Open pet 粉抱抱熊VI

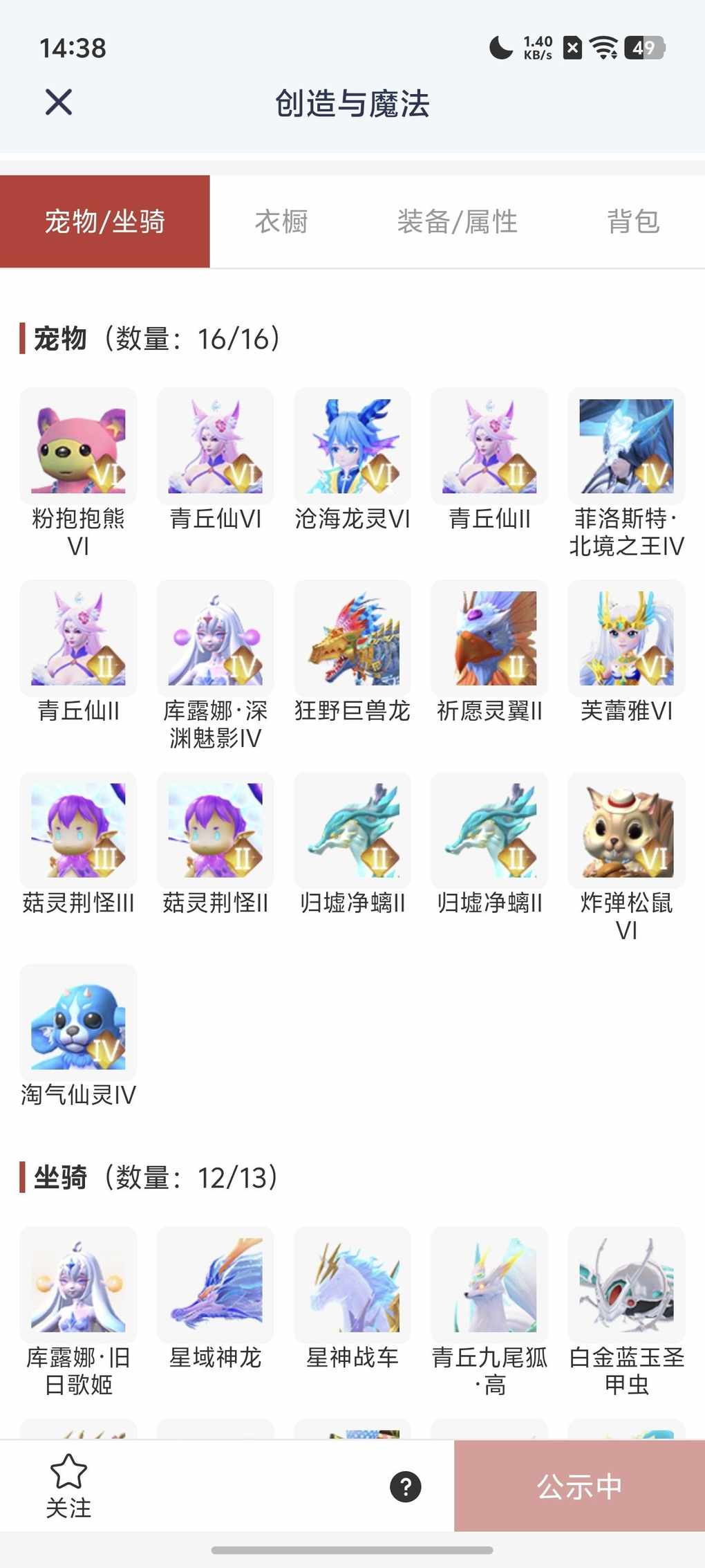click(78, 446)
